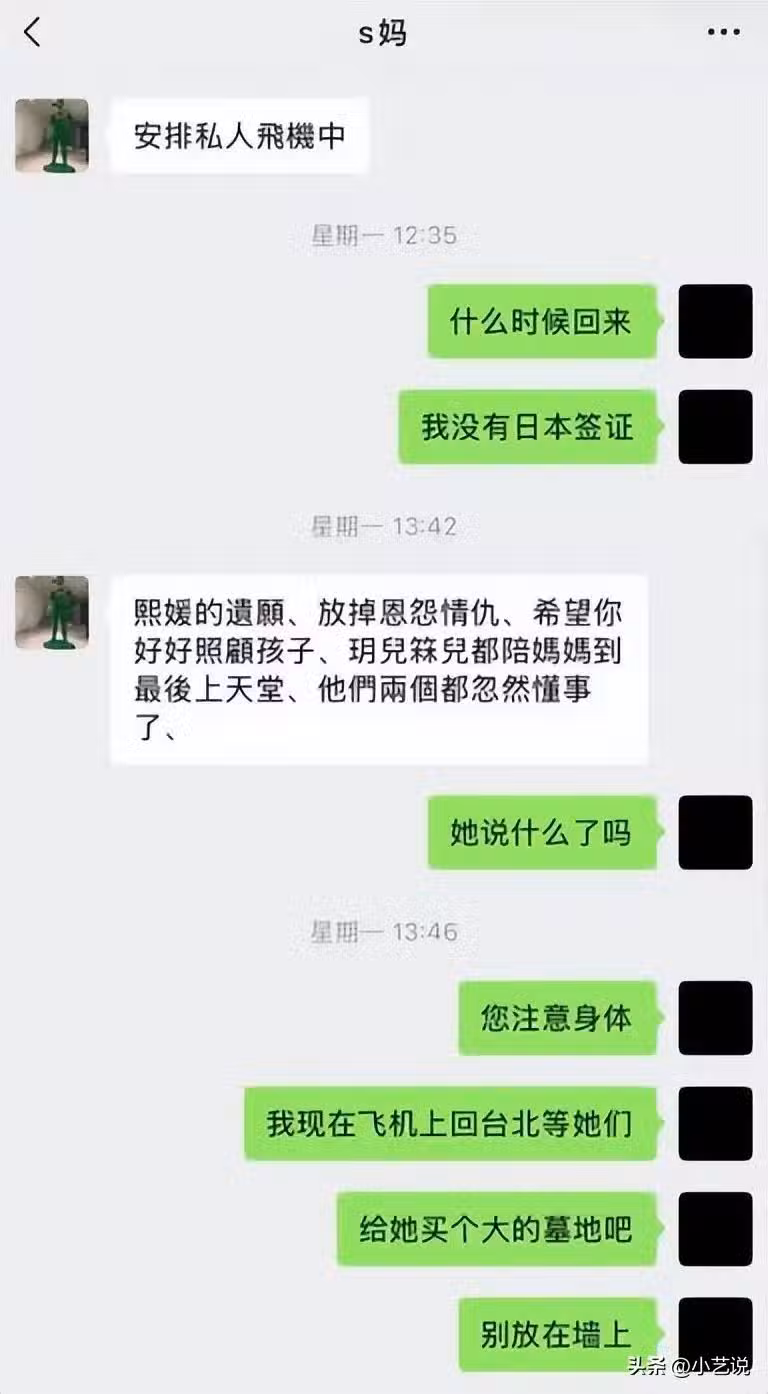The width and height of the screenshot is (768, 1394).
Task: Open the chat overflow menu
Action: click(x=723, y=33)
